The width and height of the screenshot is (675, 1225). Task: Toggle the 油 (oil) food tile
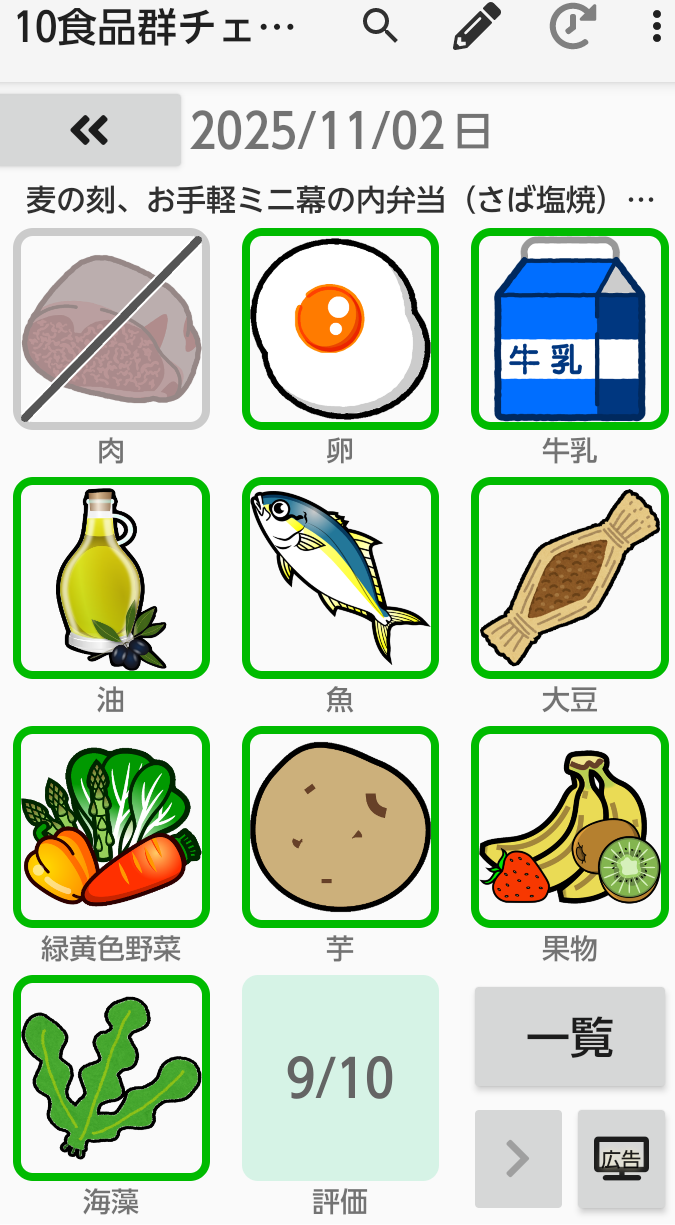point(111,577)
